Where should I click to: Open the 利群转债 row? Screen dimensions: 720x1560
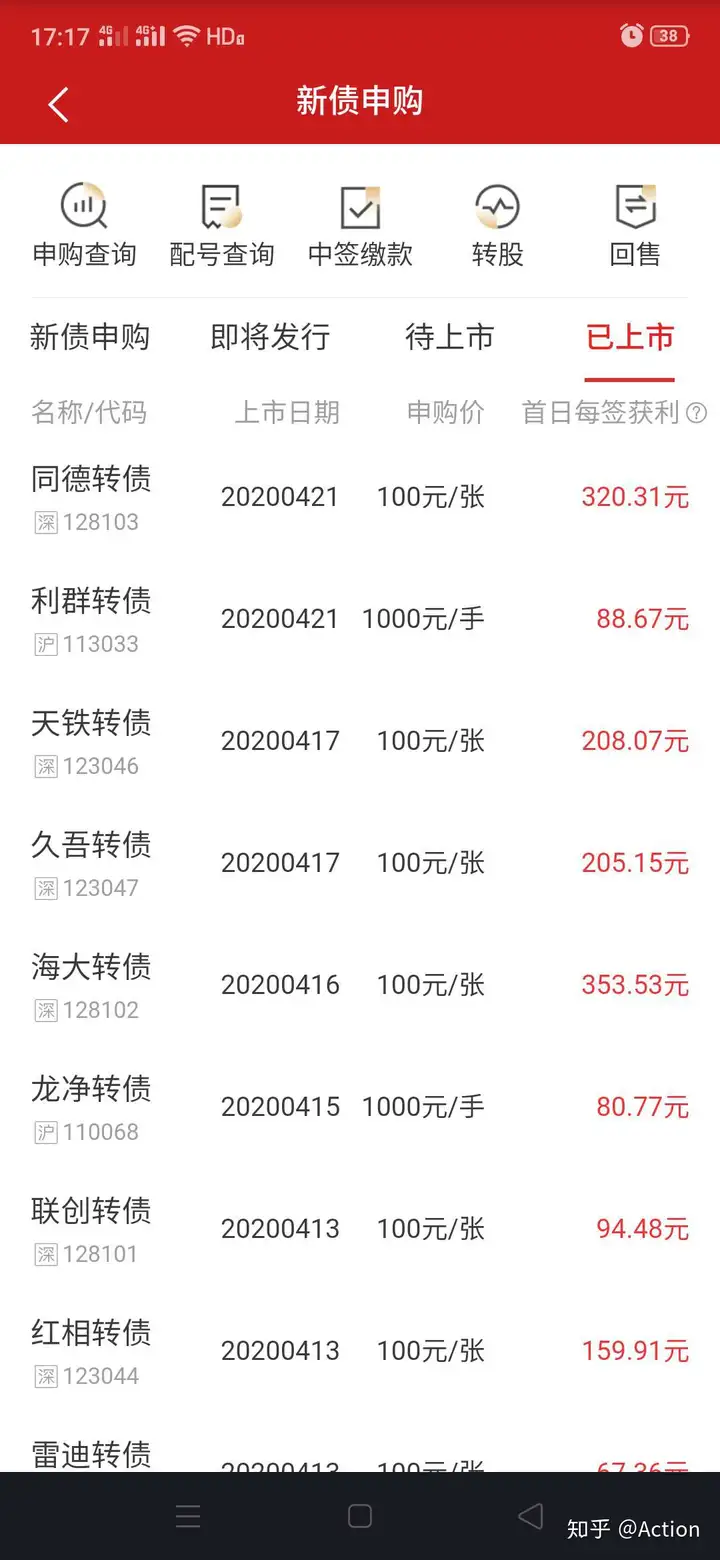(360, 619)
